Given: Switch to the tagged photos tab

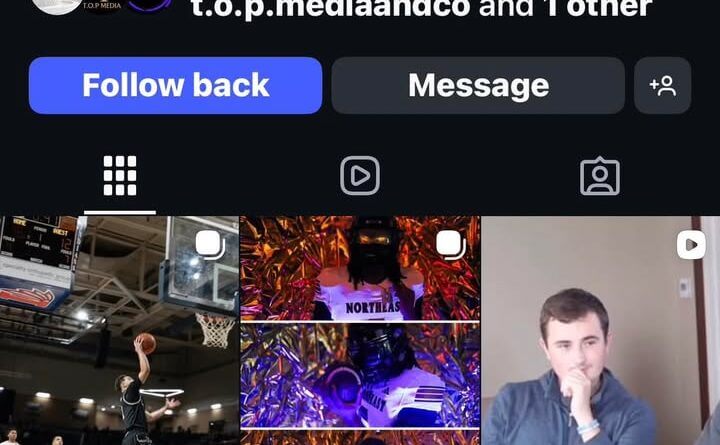Looking at the screenshot, I should (x=600, y=177).
